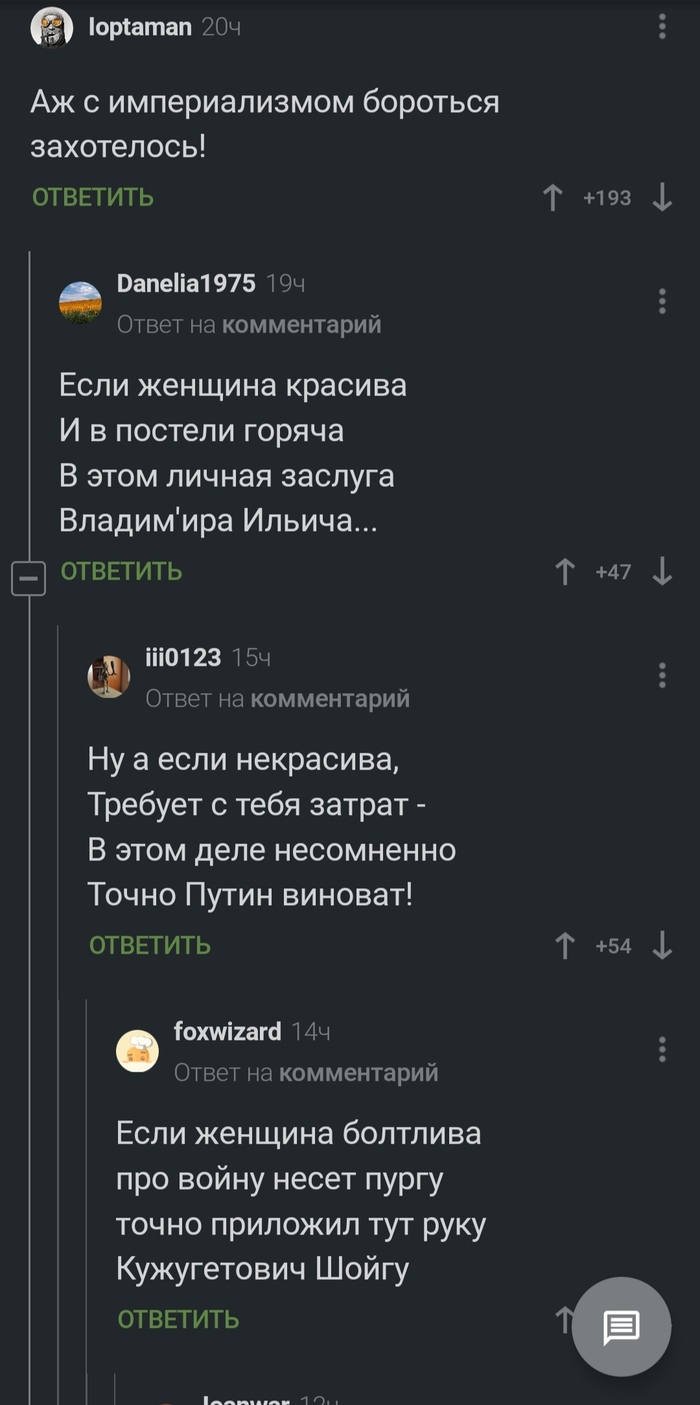Jump to parent comment from iii0123's reply
Screen dimensions: 700x1405
click(x=329, y=698)
